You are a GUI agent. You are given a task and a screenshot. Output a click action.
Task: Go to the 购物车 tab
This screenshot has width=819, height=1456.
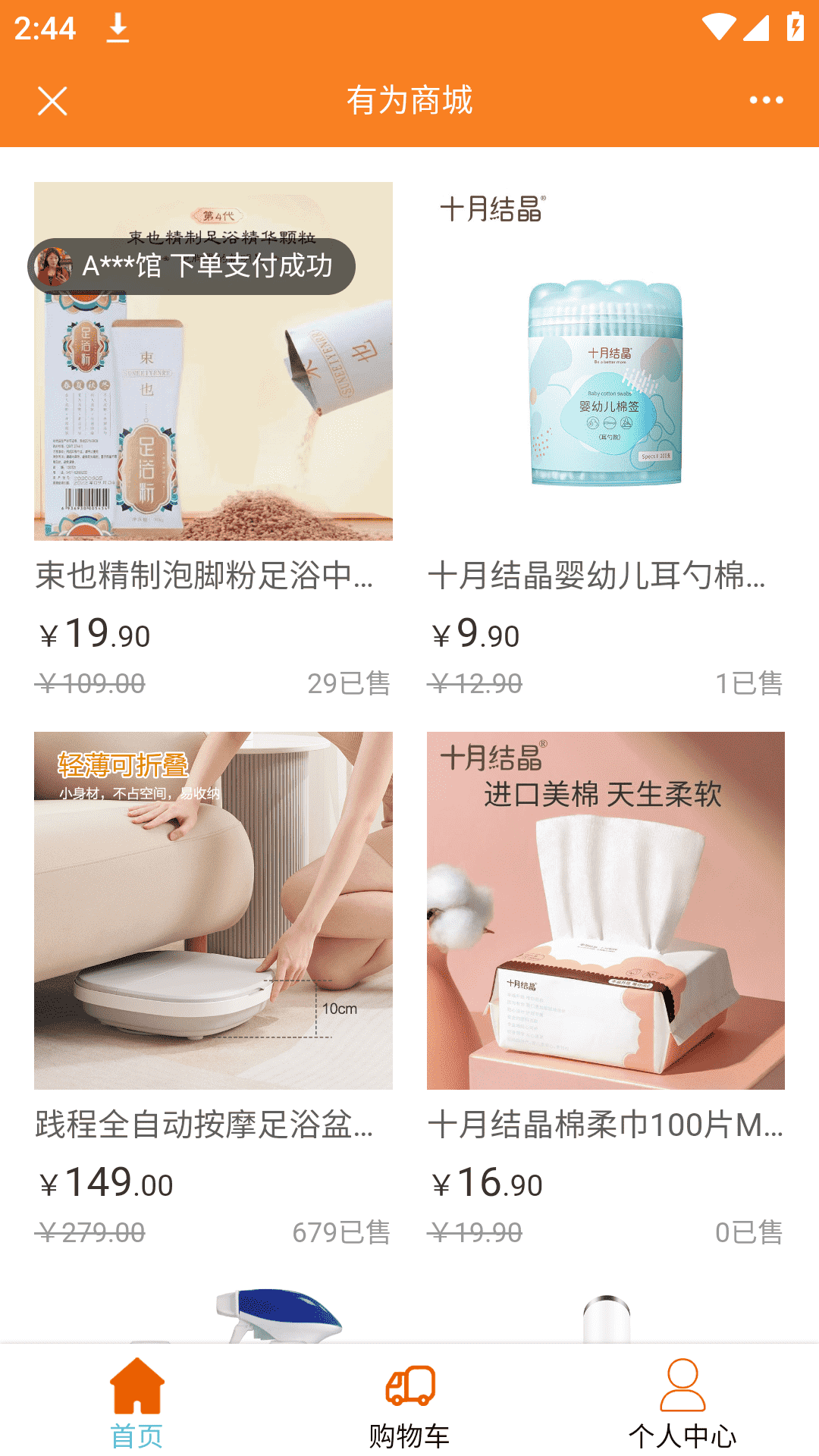pyautogui.click(x=409, y=1403)
